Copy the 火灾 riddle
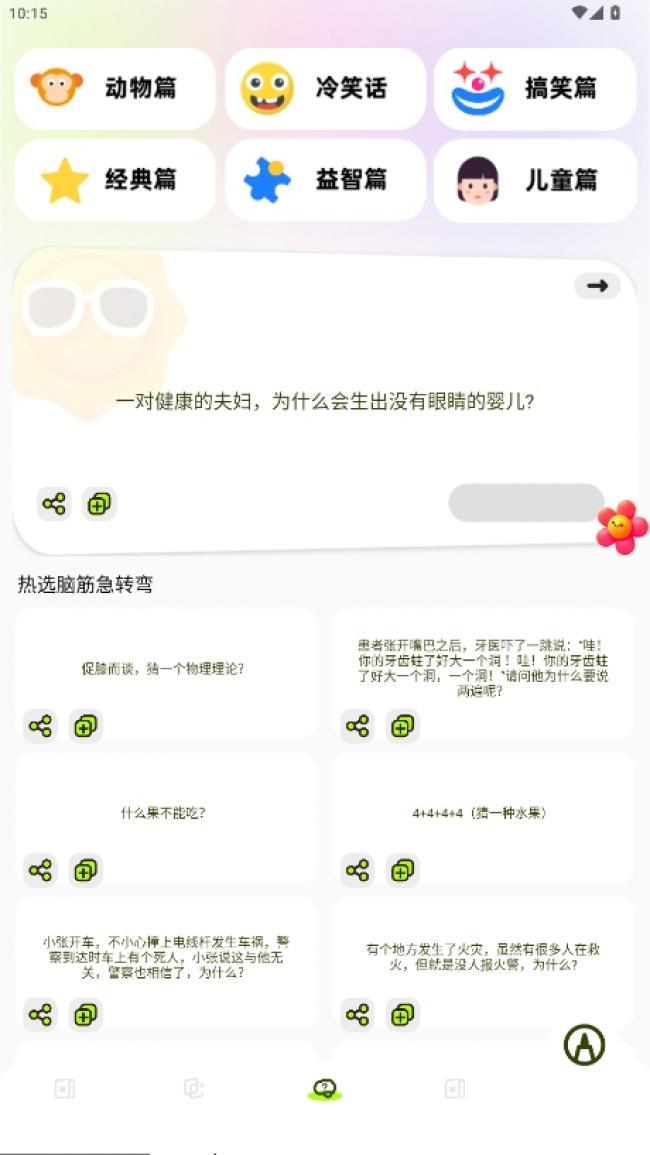The width and height of the screenshot is (650, 1155). (x=402, y=1015)
